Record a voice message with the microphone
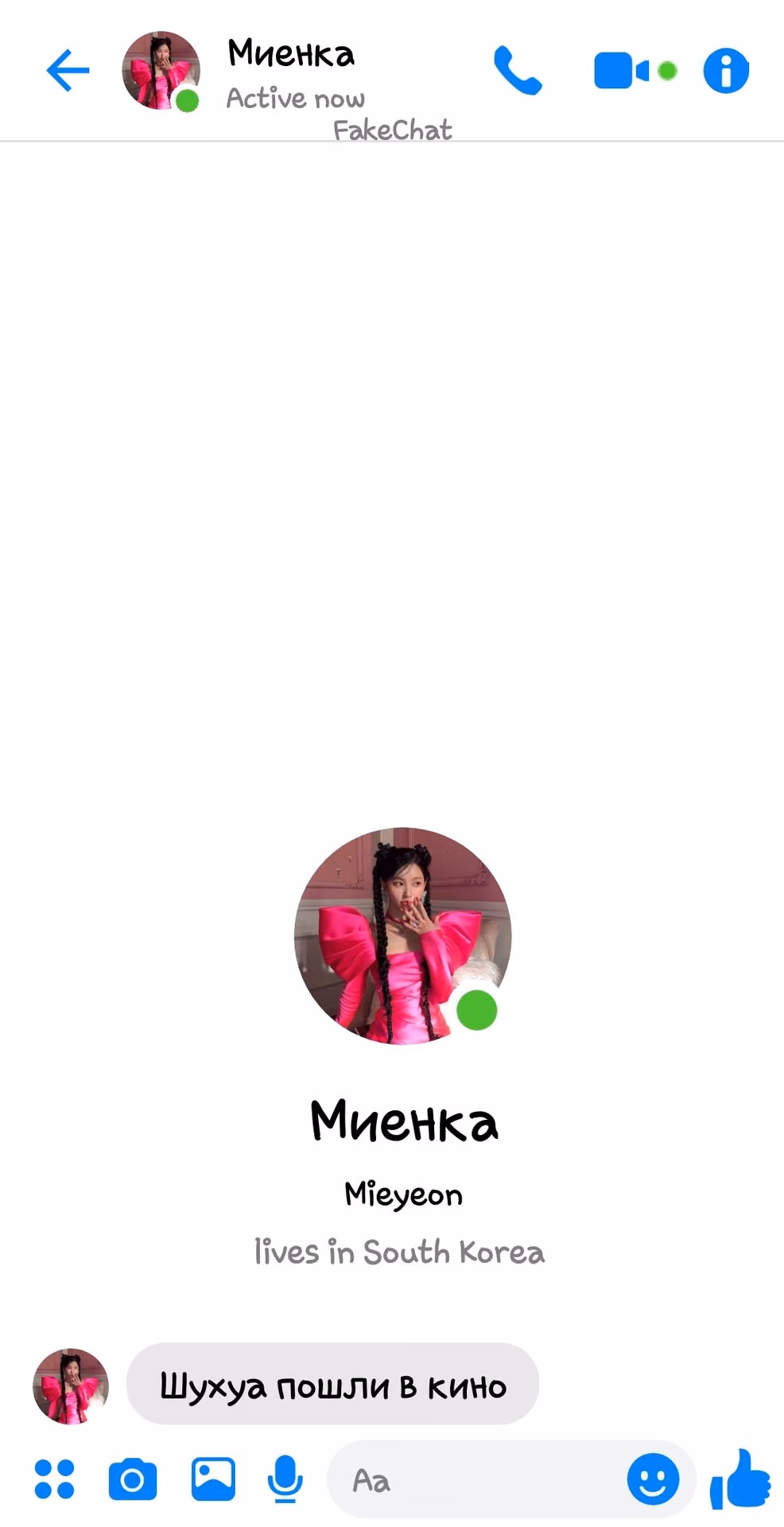Viewport: 784px width, 1527px height. coord(285,1479)
